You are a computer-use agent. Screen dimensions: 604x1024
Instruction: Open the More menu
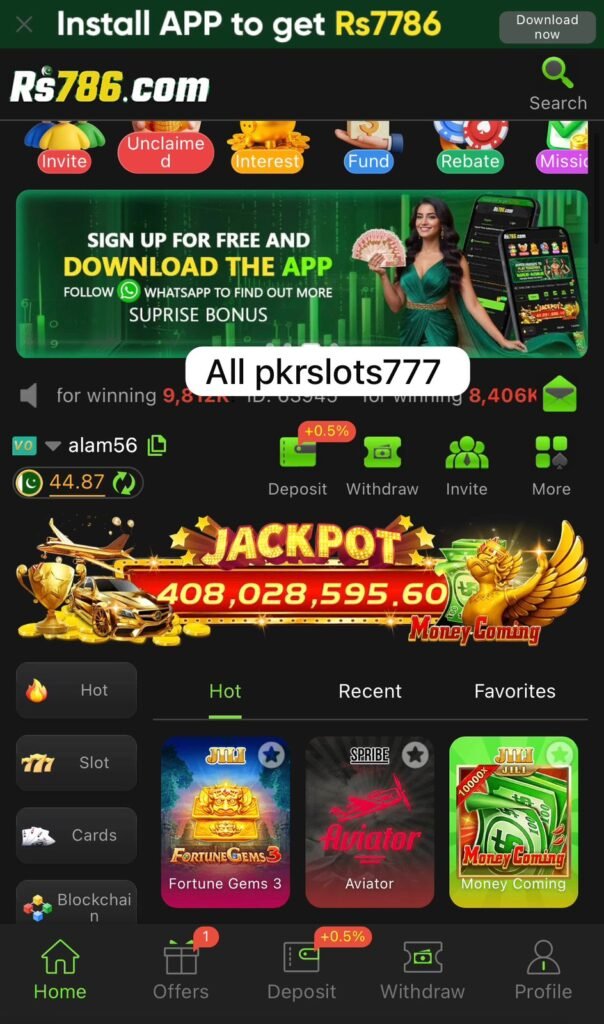point(551,465)
